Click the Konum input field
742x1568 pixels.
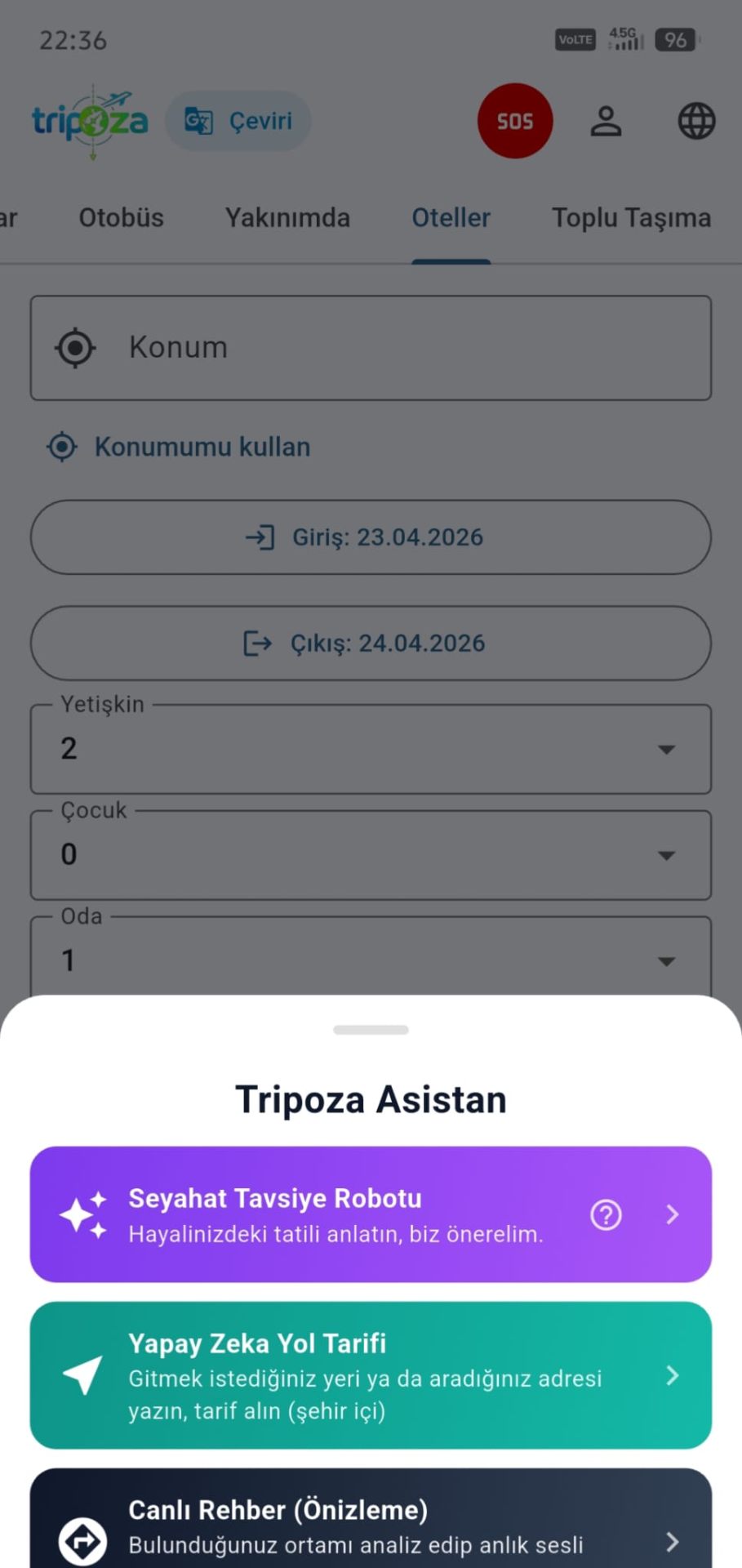pyautogui.click(x=367, y=347)
